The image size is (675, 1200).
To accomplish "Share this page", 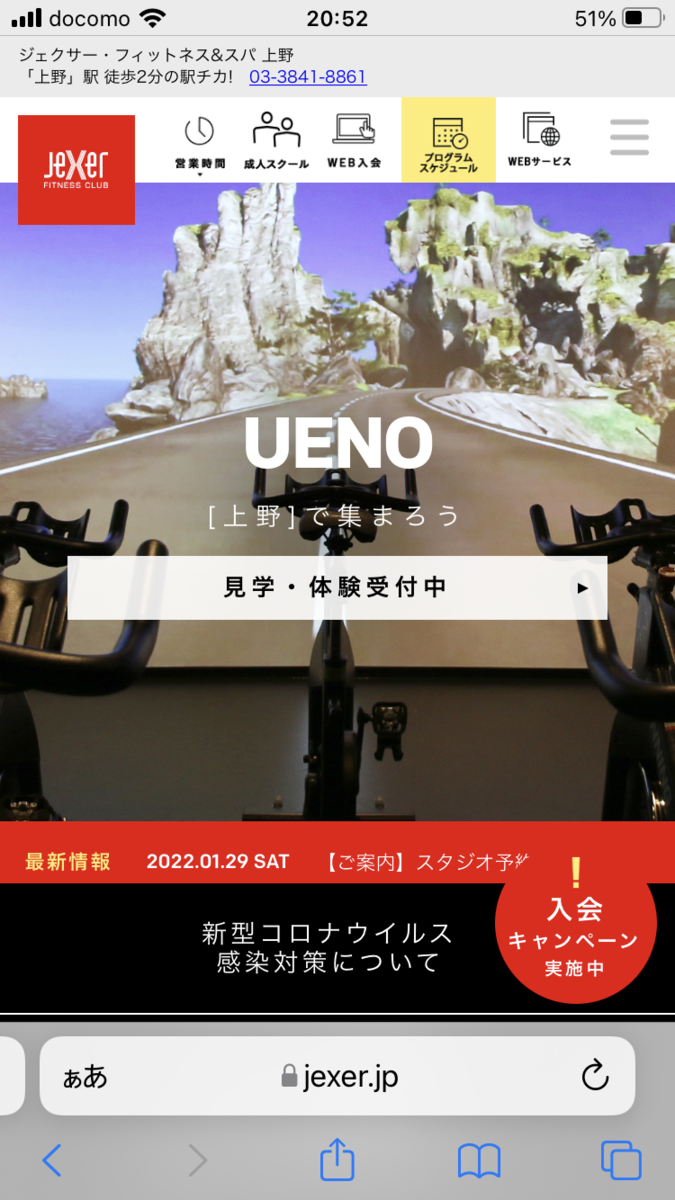I will pos(338,1160).
